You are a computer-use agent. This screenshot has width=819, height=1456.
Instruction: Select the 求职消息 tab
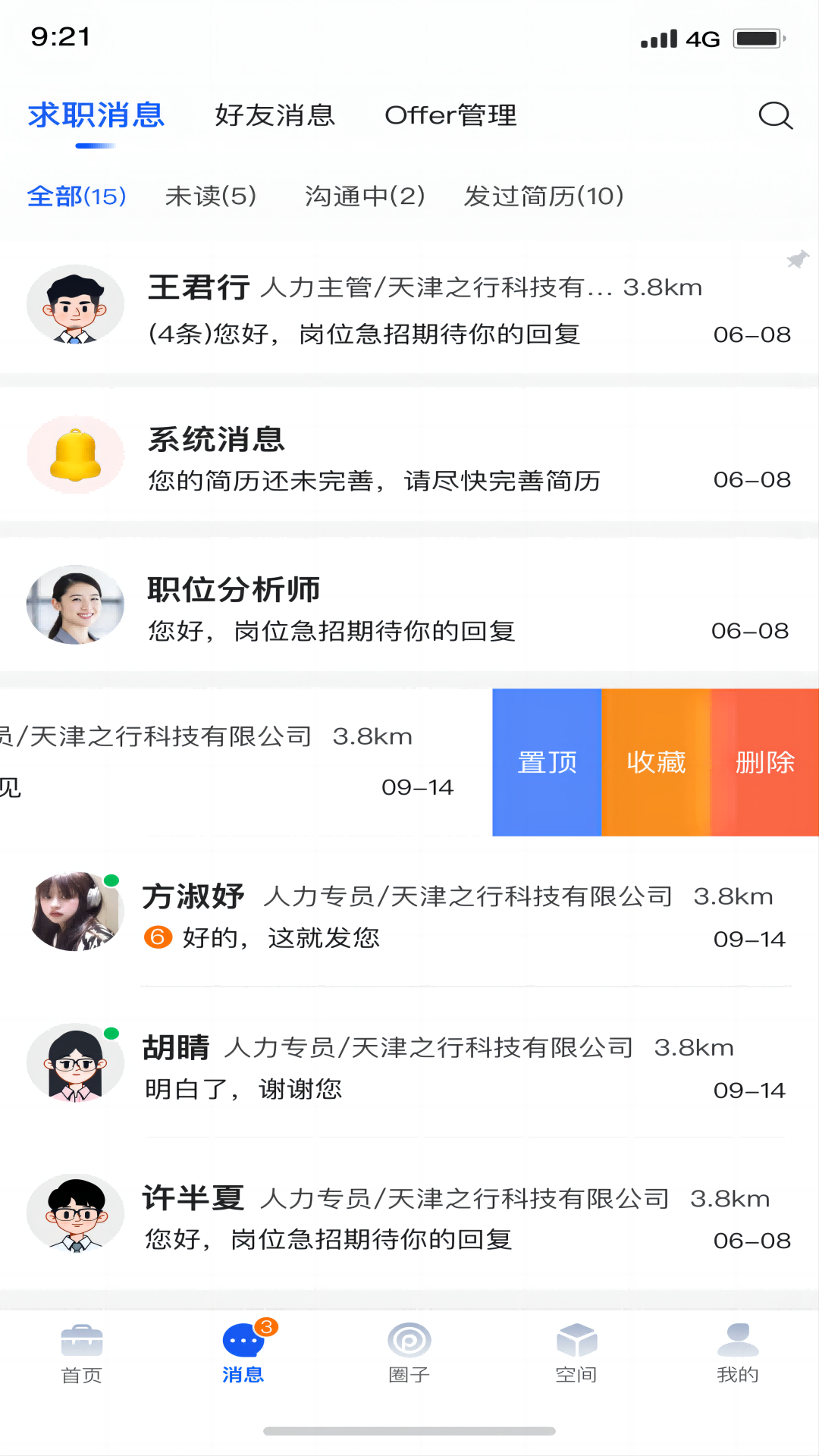pos(96,115)
